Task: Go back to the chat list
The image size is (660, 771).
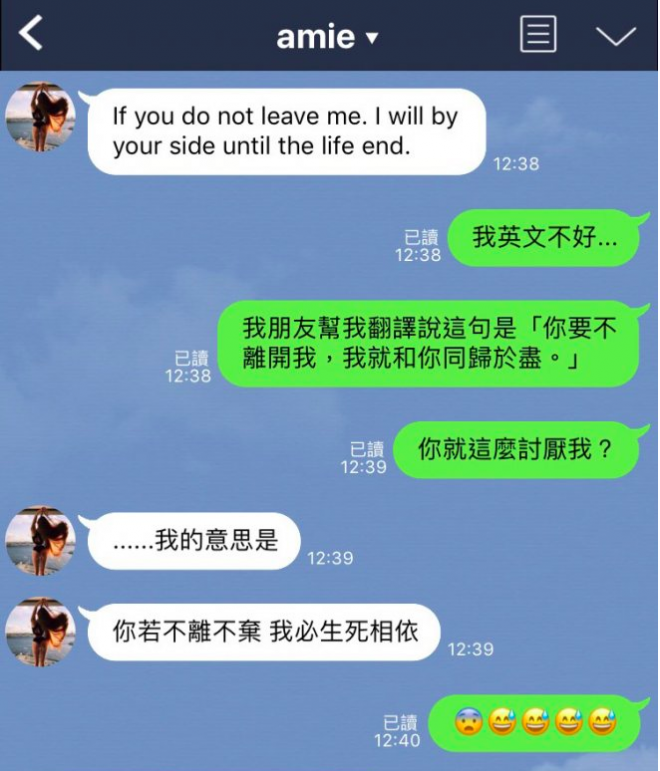Action: 32,35
